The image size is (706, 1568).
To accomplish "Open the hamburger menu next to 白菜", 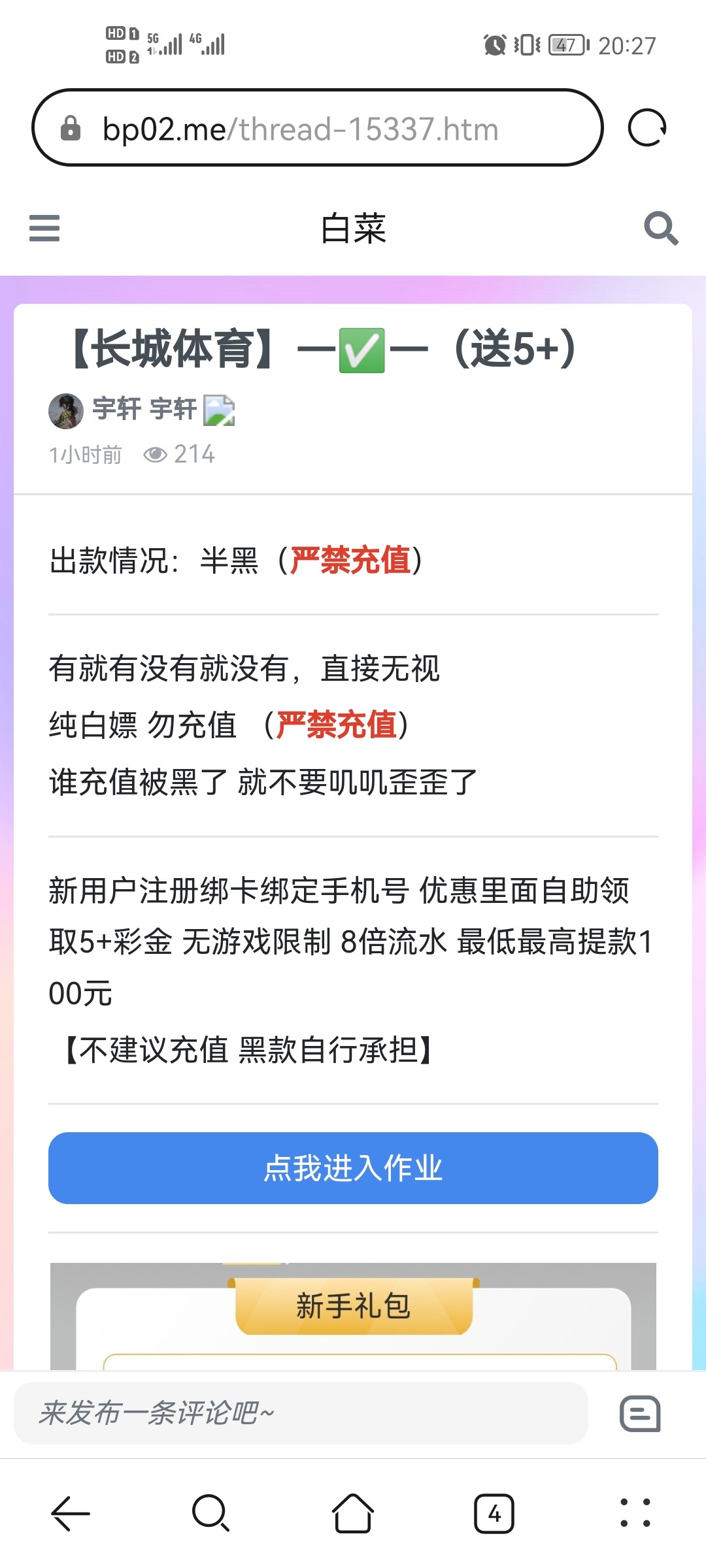I will [44, 229].
